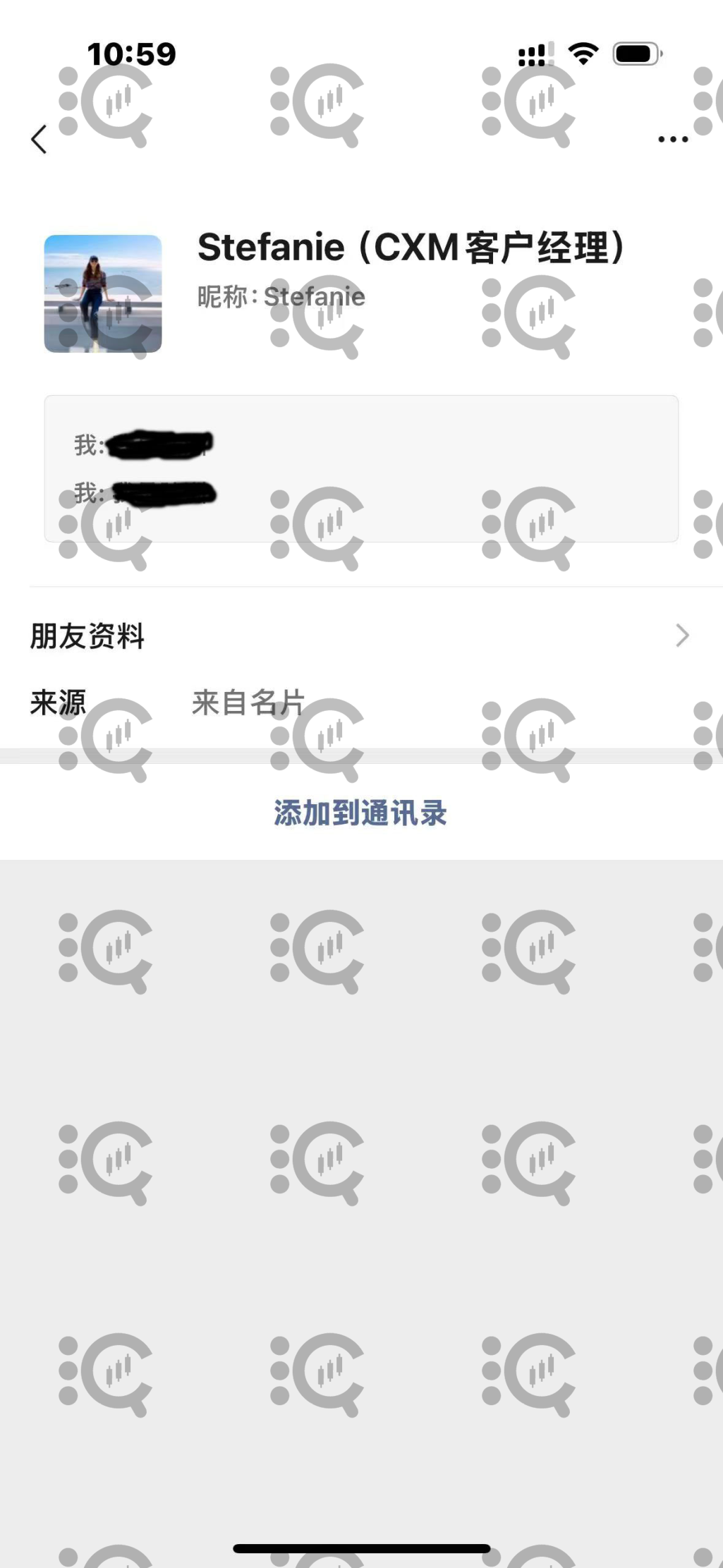Open the 朋友资料 row

tap(360, 636)
